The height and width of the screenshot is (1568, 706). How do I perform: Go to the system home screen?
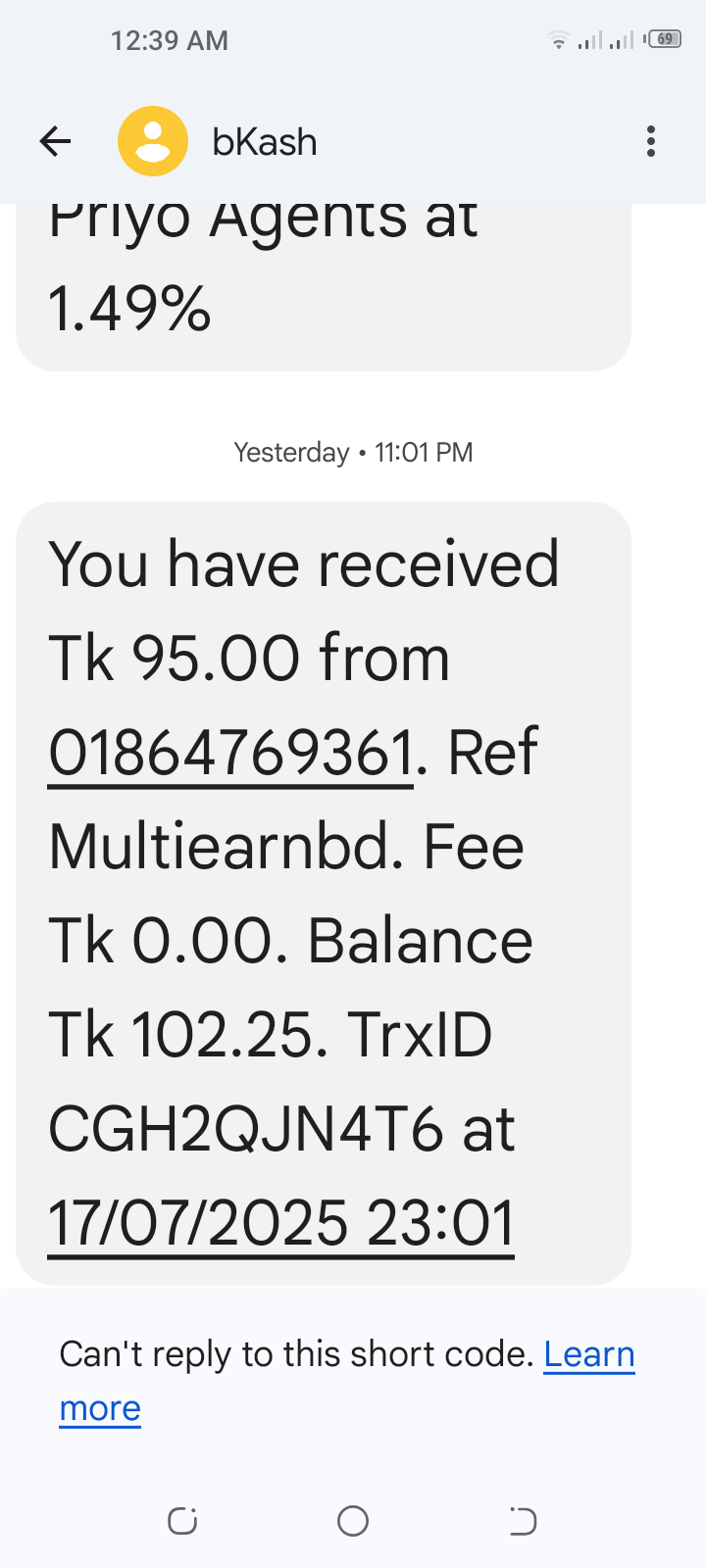click(353, 1521)
